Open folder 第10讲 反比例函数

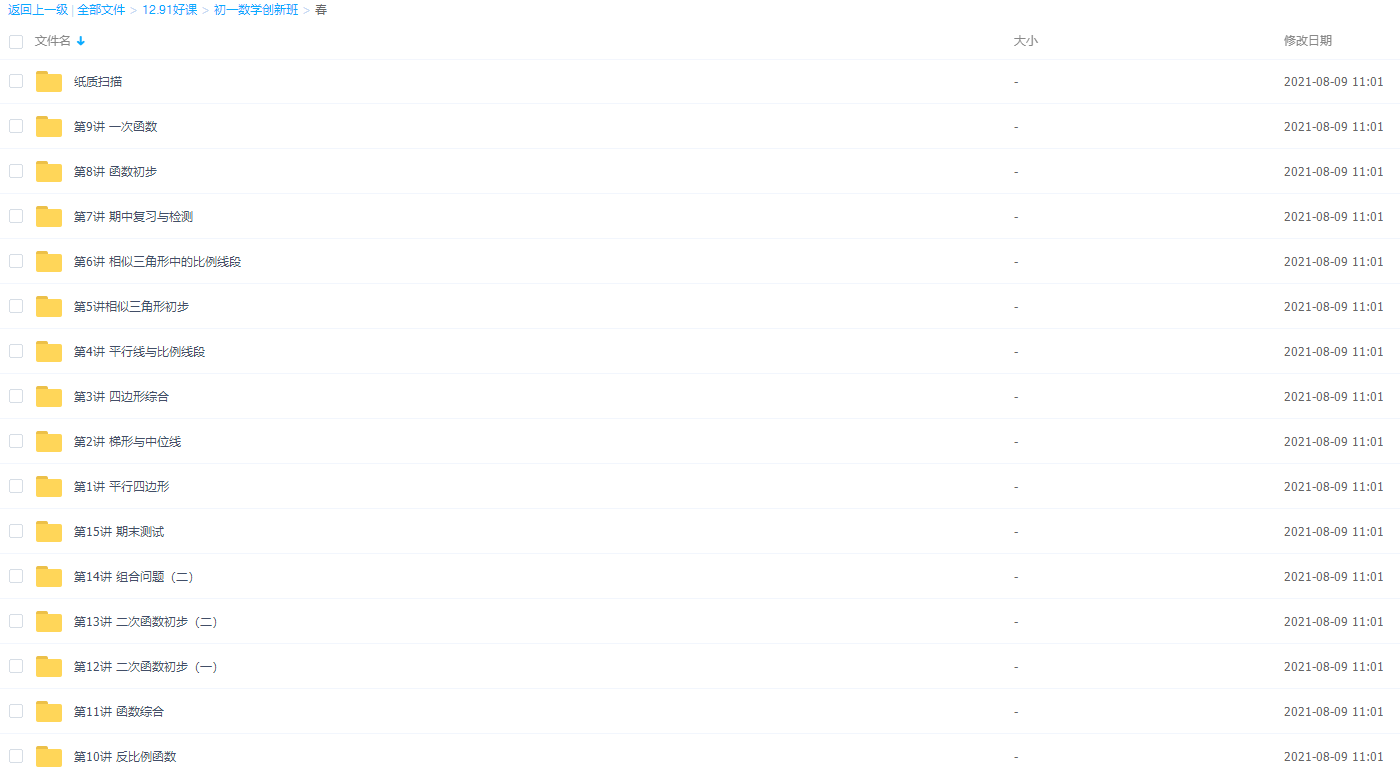[124, 757]
